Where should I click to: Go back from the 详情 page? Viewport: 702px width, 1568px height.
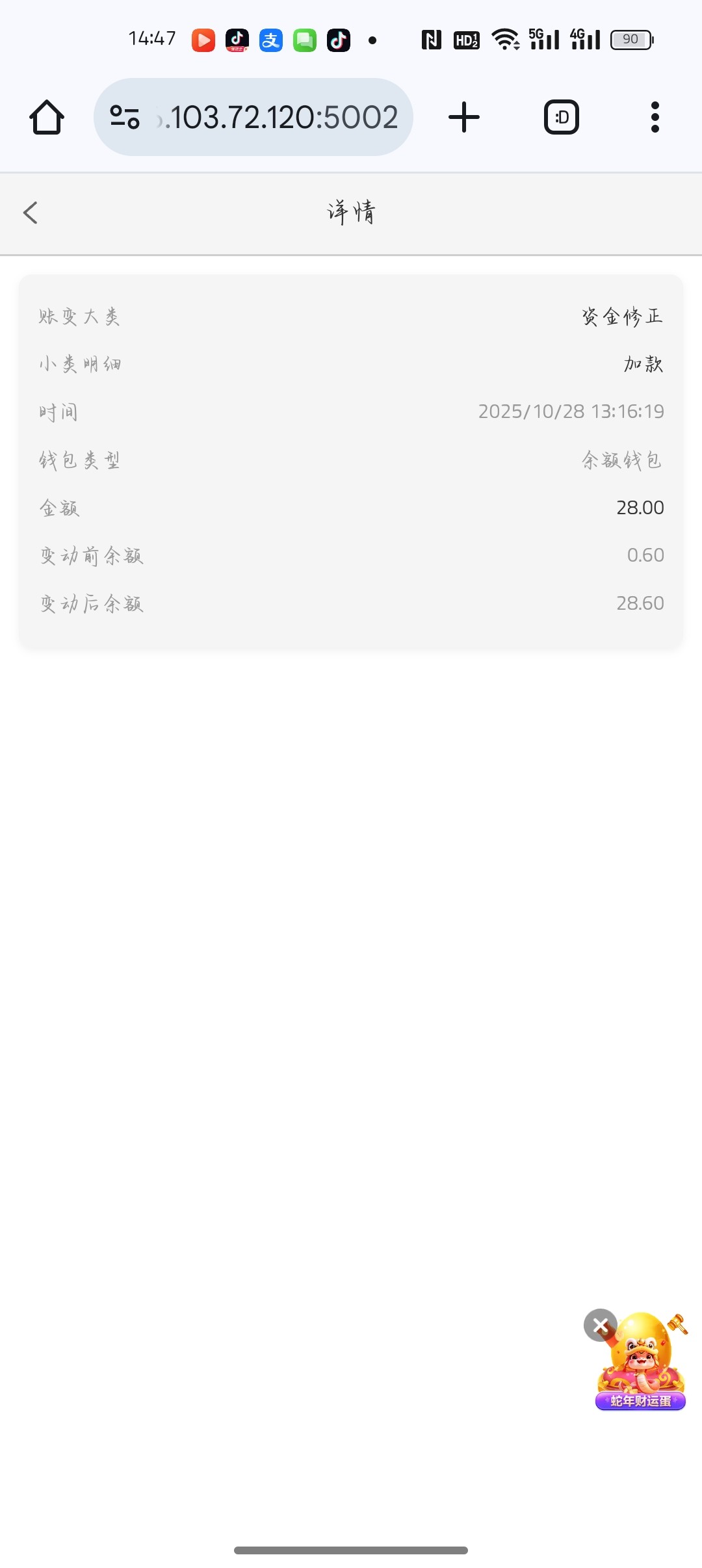(31, 213)
